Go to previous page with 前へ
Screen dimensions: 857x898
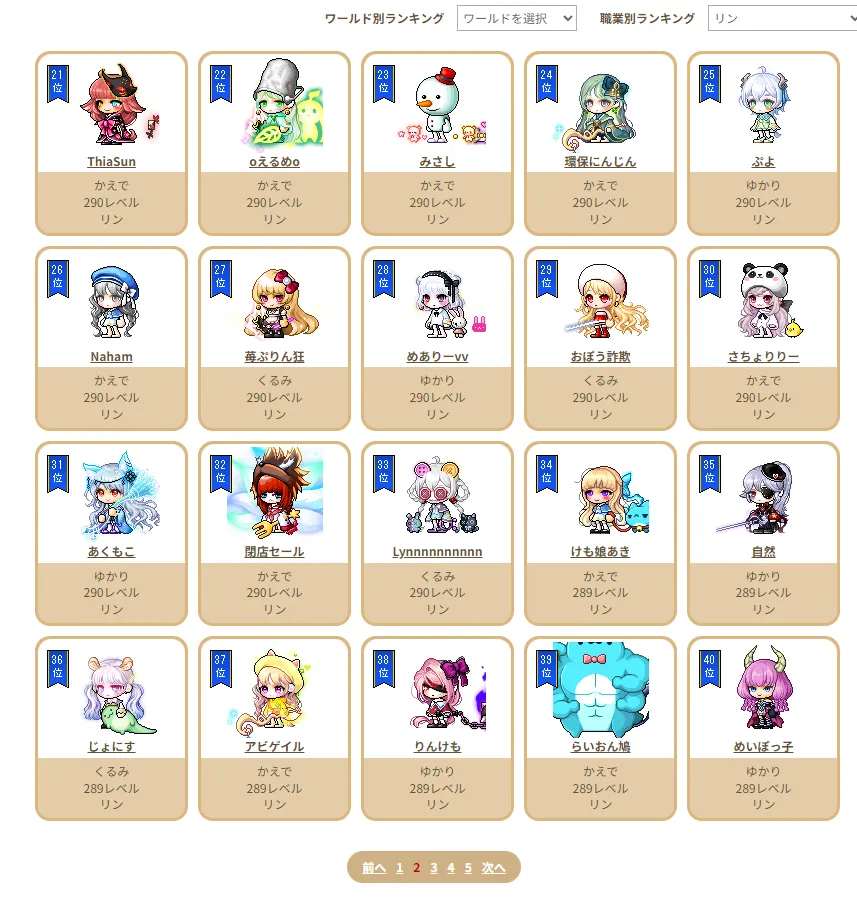point(374,868)
